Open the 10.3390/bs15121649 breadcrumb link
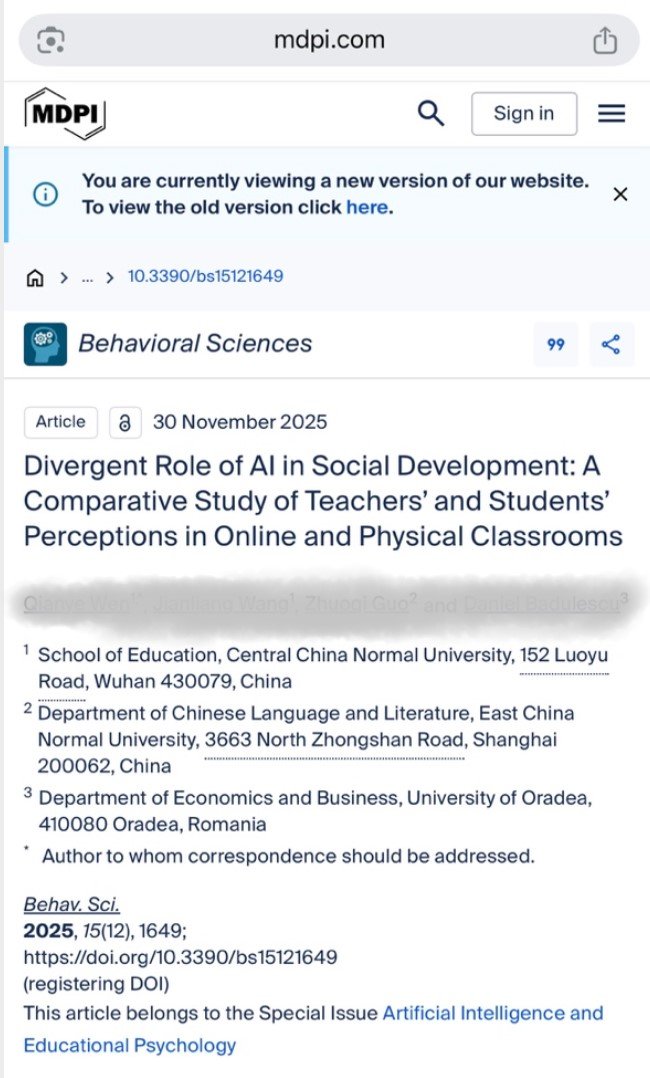650x1078 pixels. 205,276
